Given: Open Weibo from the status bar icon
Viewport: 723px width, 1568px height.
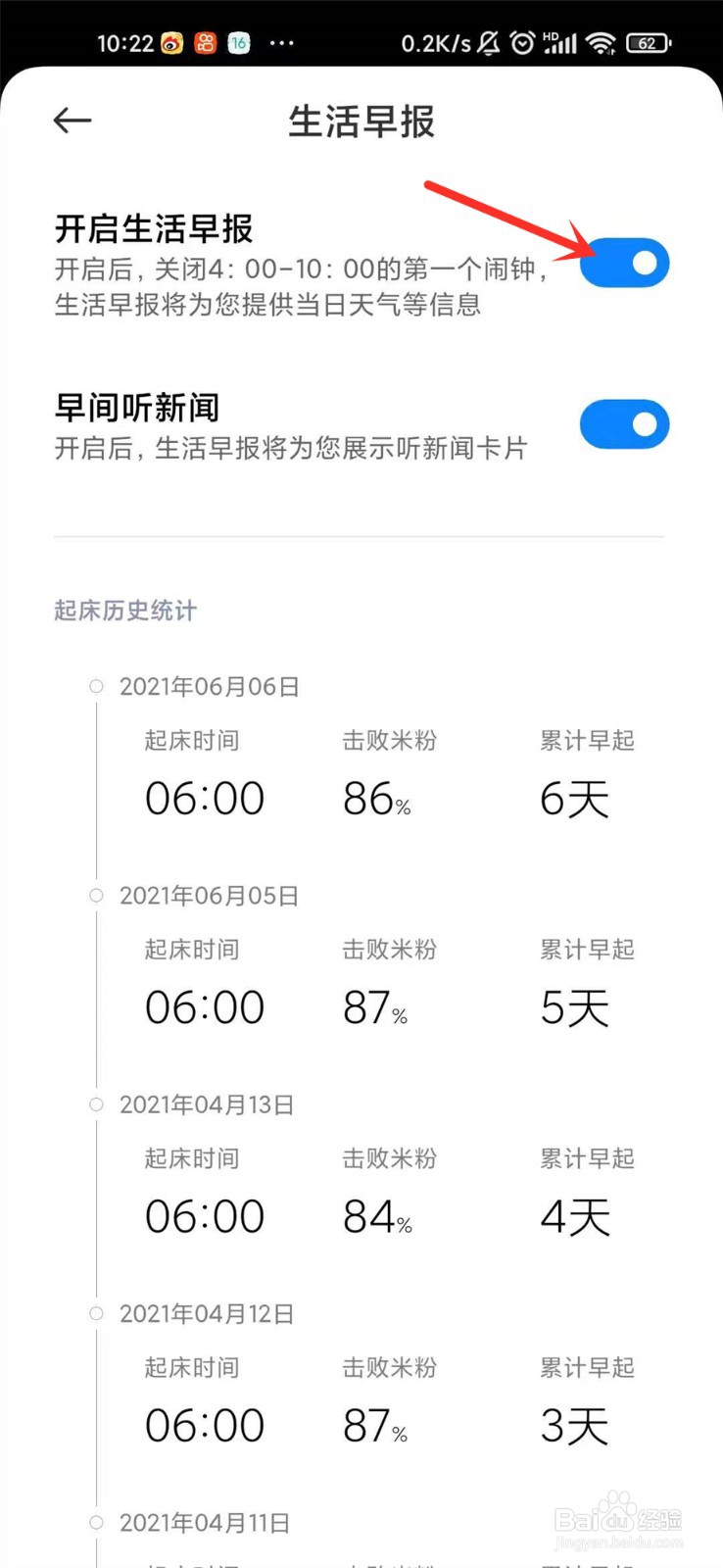Looking at the screenshot, I should (x=174, y=43).
